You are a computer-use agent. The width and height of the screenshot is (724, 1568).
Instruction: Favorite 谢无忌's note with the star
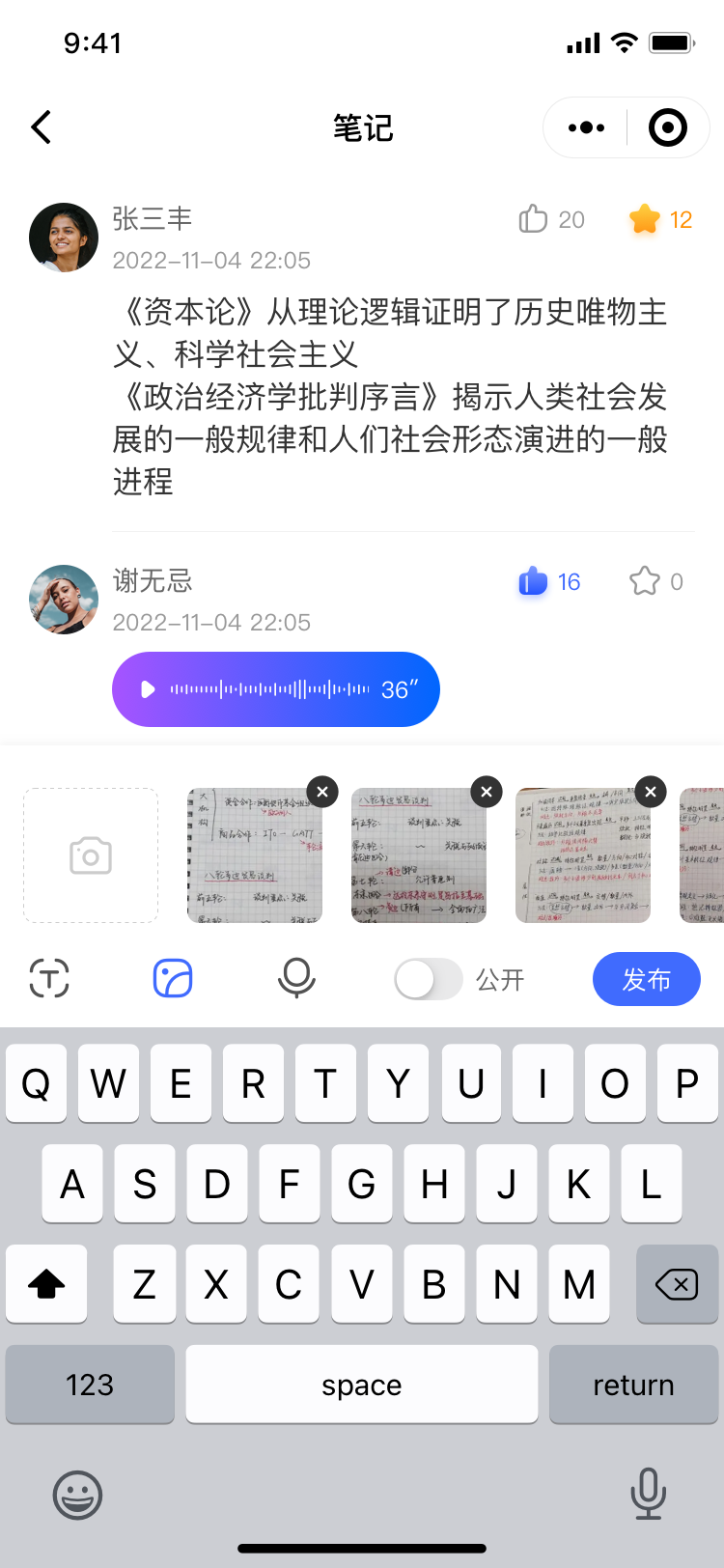(644, 581)
